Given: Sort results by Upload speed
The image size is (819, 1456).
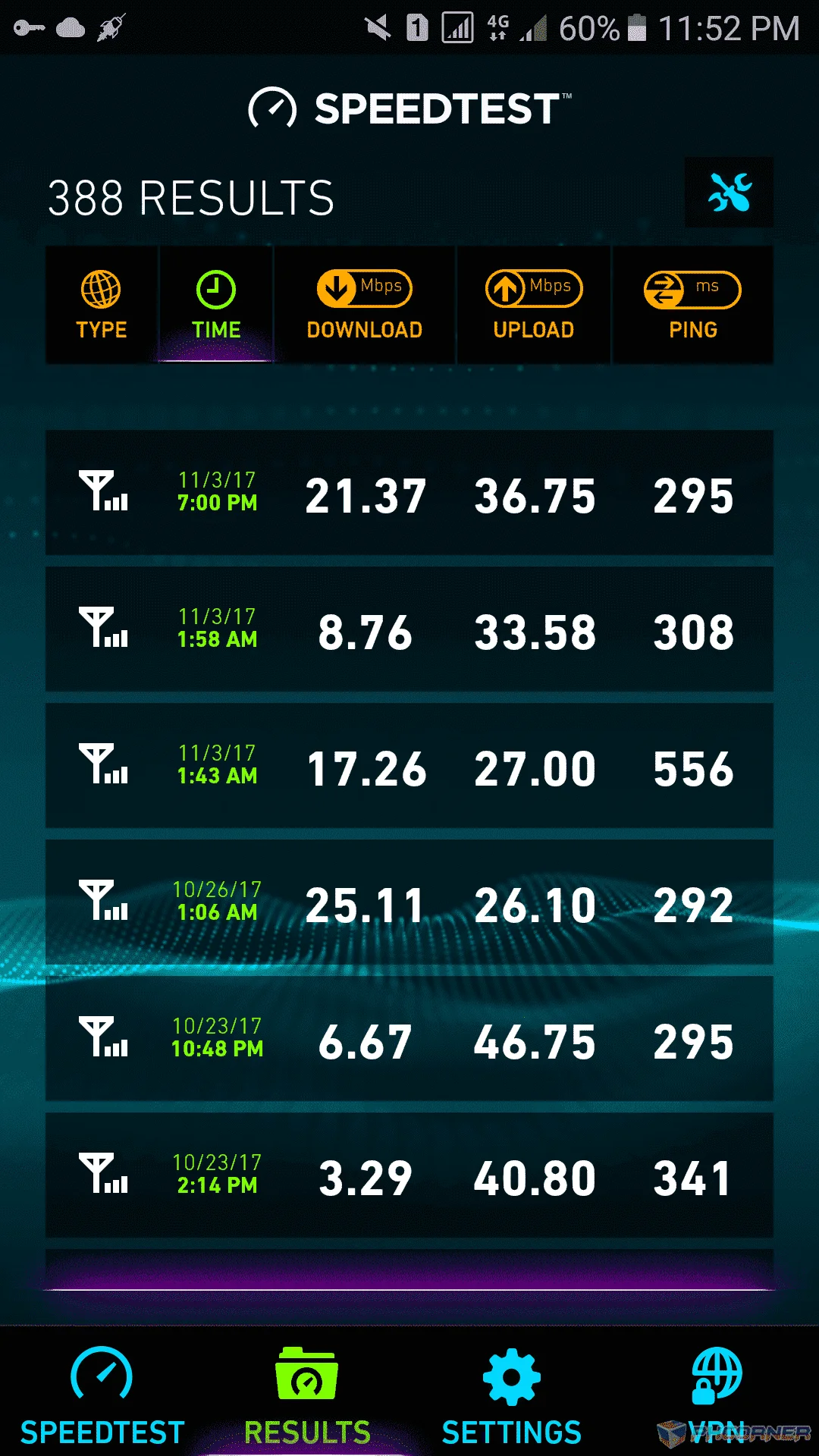Looking at the screenshot, I should pos(534,304).
